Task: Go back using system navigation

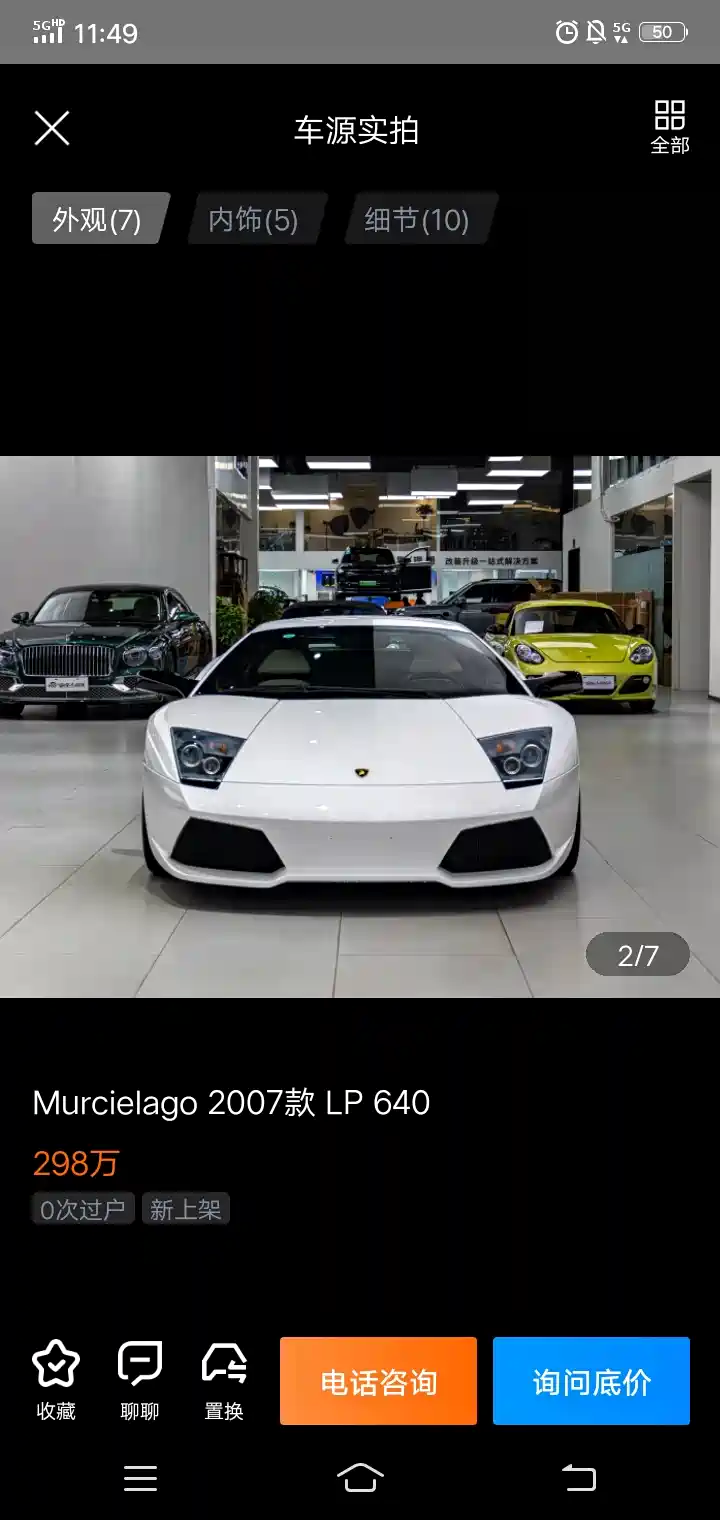Action: [578, 1477]
